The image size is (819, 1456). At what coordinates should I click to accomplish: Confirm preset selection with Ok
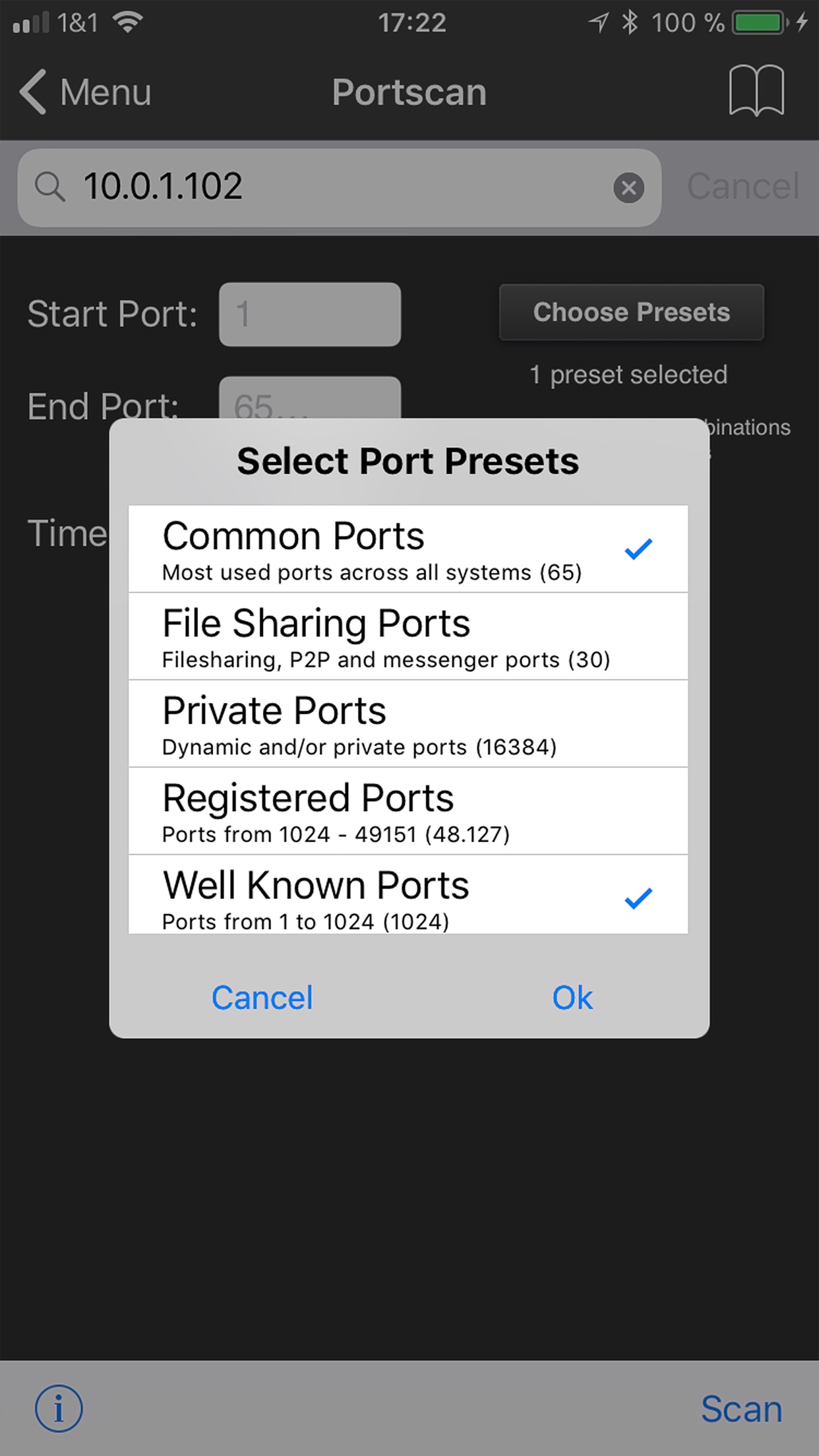point(572,998)
